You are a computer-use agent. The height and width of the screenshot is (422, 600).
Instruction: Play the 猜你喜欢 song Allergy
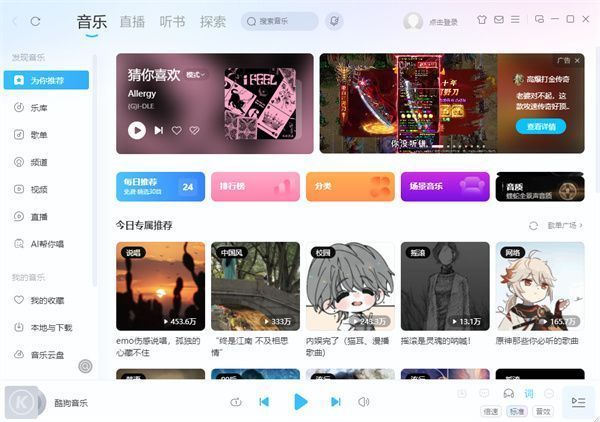coord(137,130)
